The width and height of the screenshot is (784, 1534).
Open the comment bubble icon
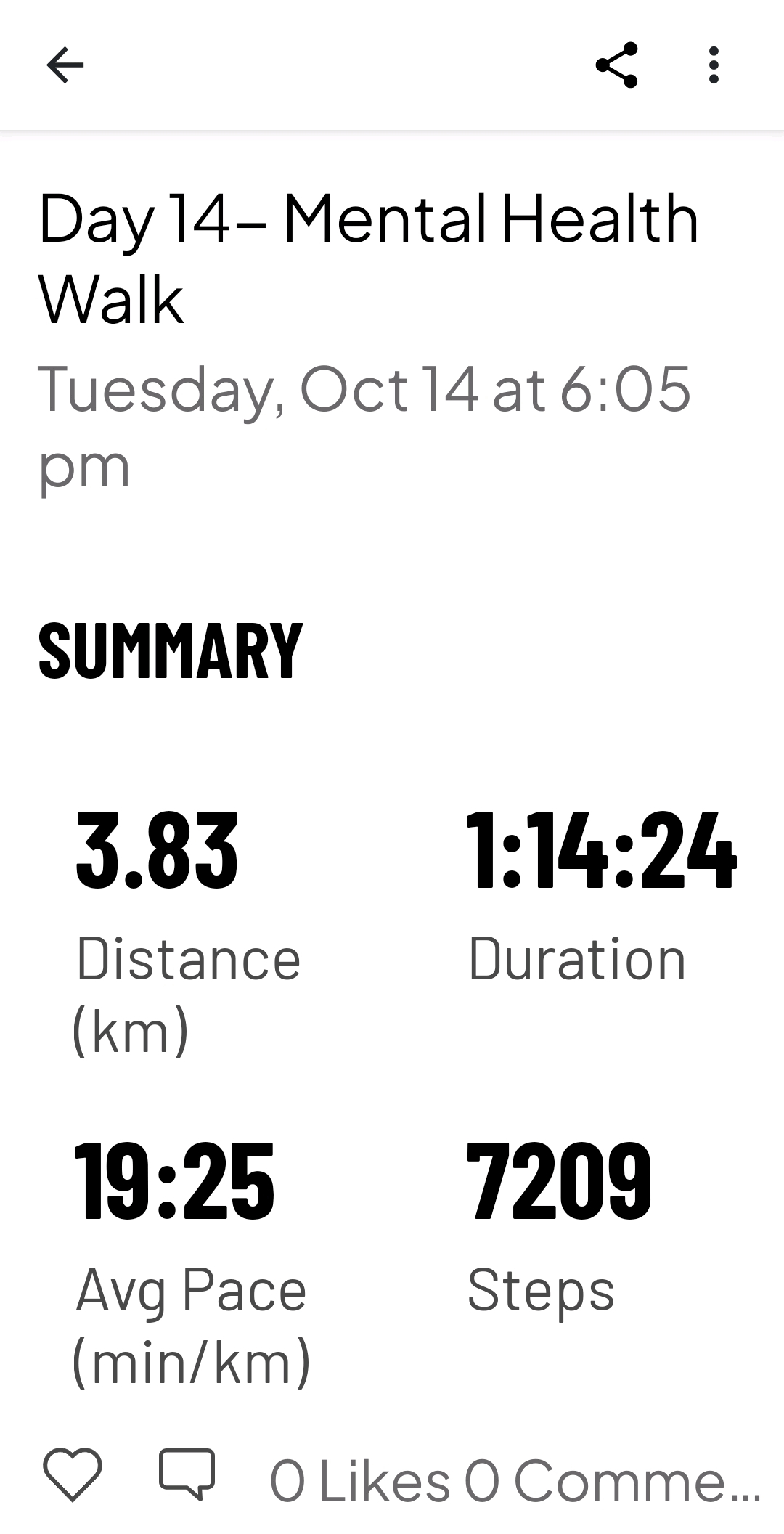click(x=187, y=1474)
